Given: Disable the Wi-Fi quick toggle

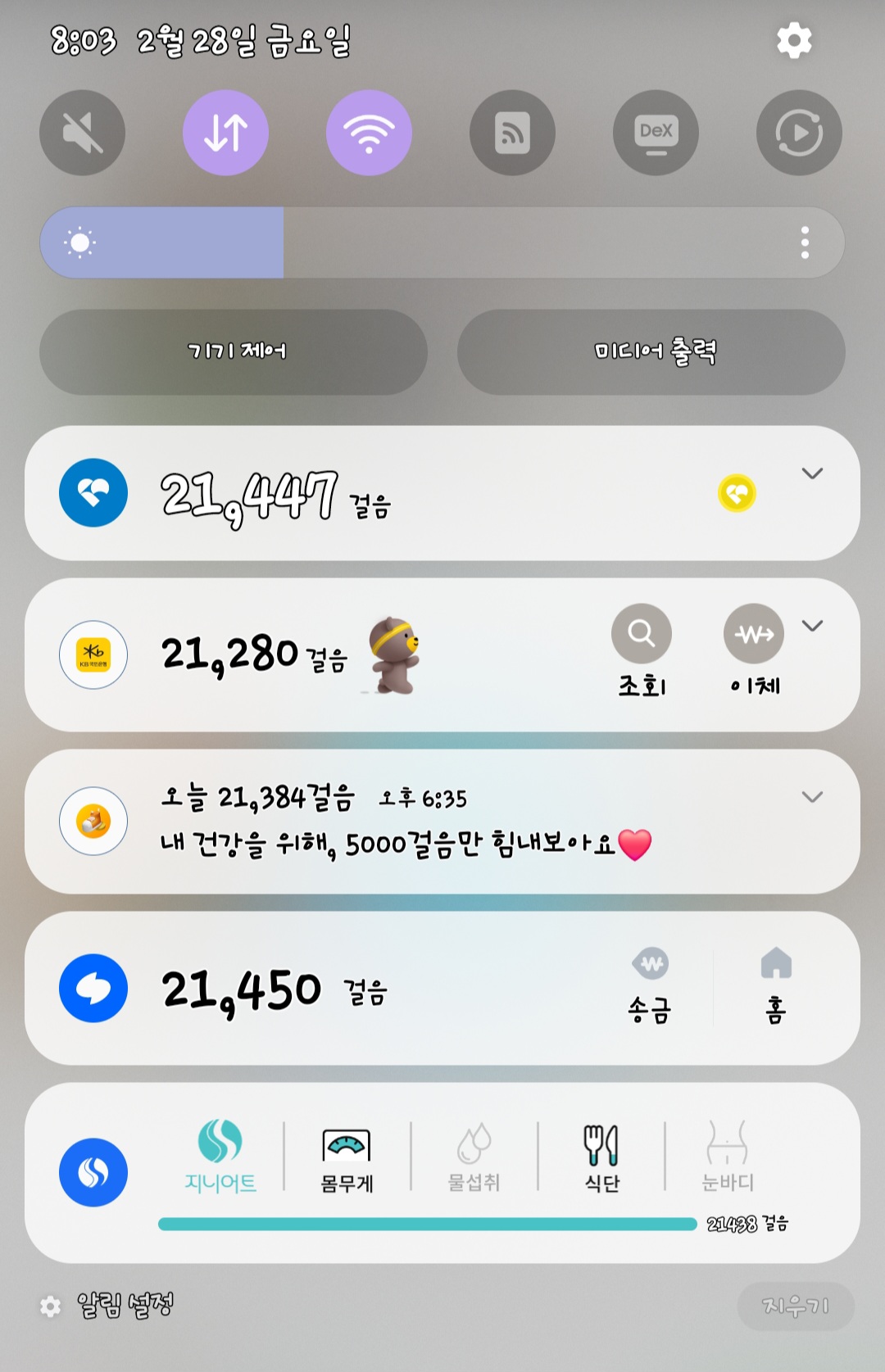Looking at the screenshot, I should click(x=369, y=133).
